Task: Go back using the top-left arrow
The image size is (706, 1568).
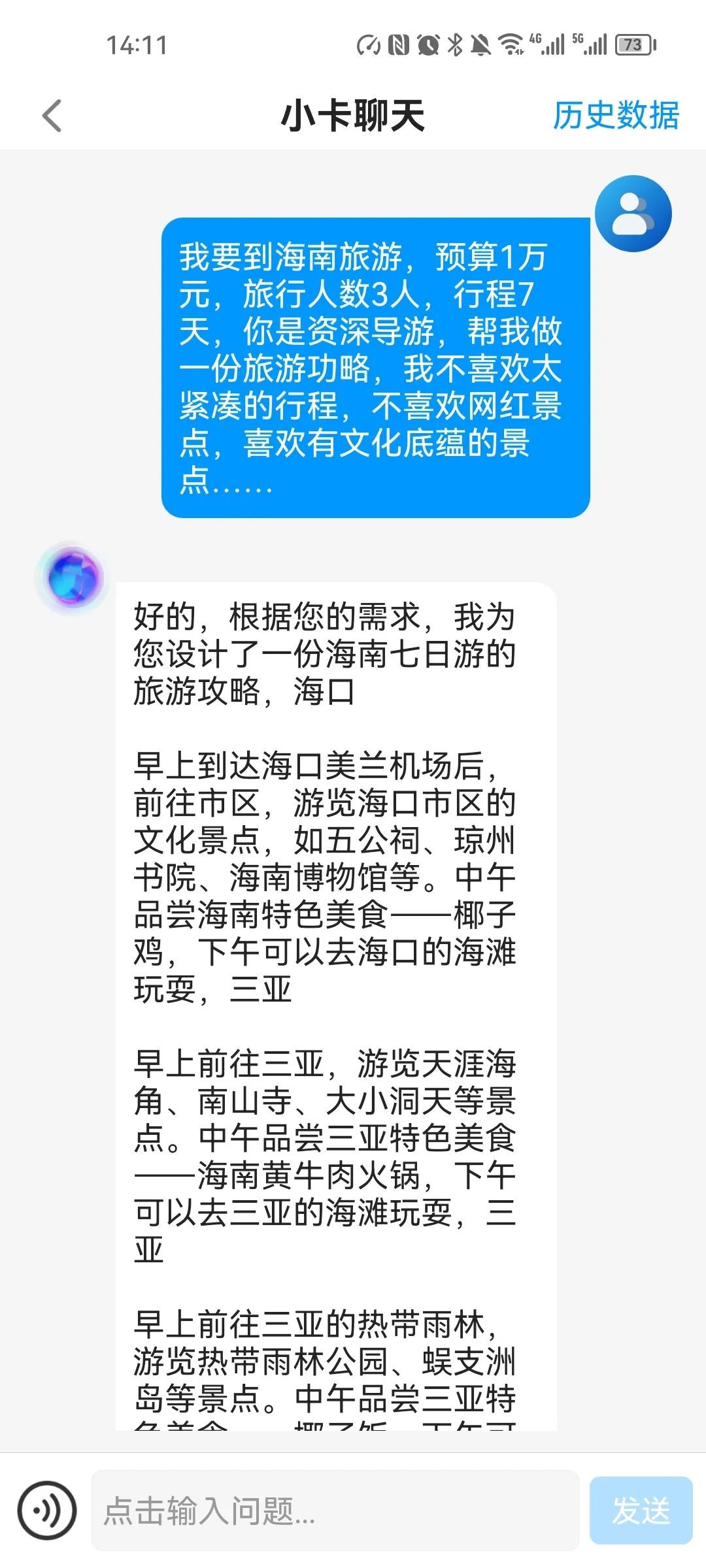Action: click(52, 116)
